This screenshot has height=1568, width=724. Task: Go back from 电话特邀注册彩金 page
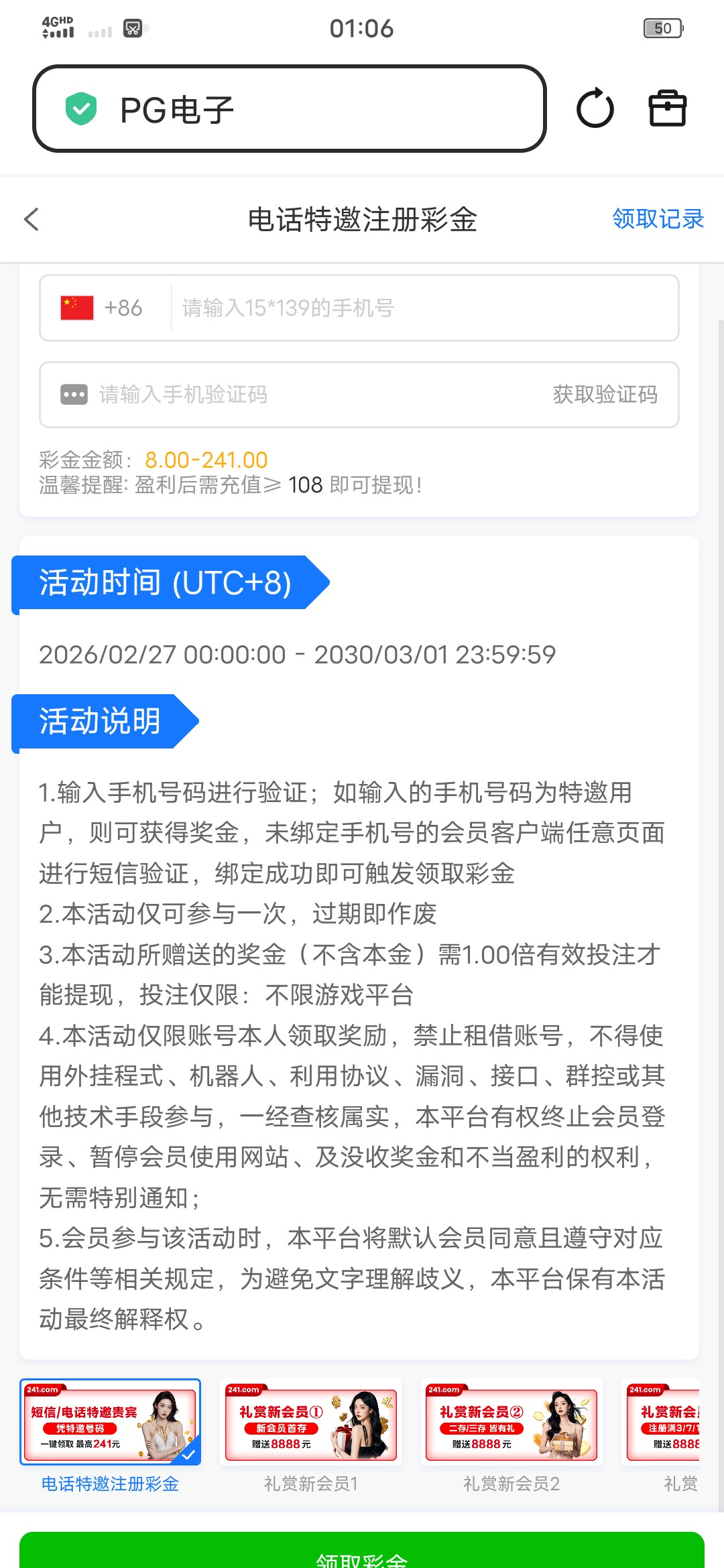coord(32,219)
